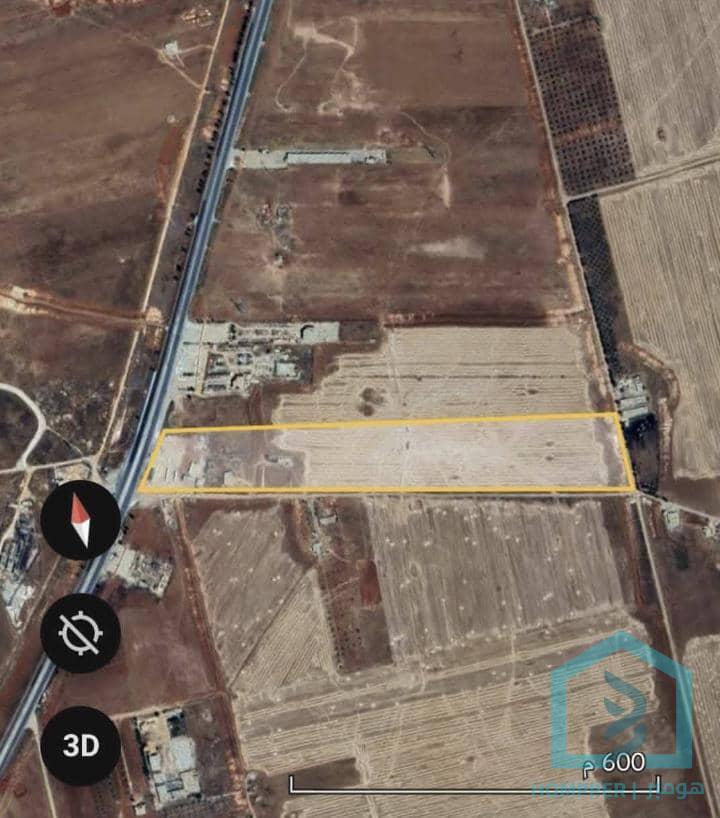Tap the compass to reset north

pyautogui.click(x=80, y=519)
